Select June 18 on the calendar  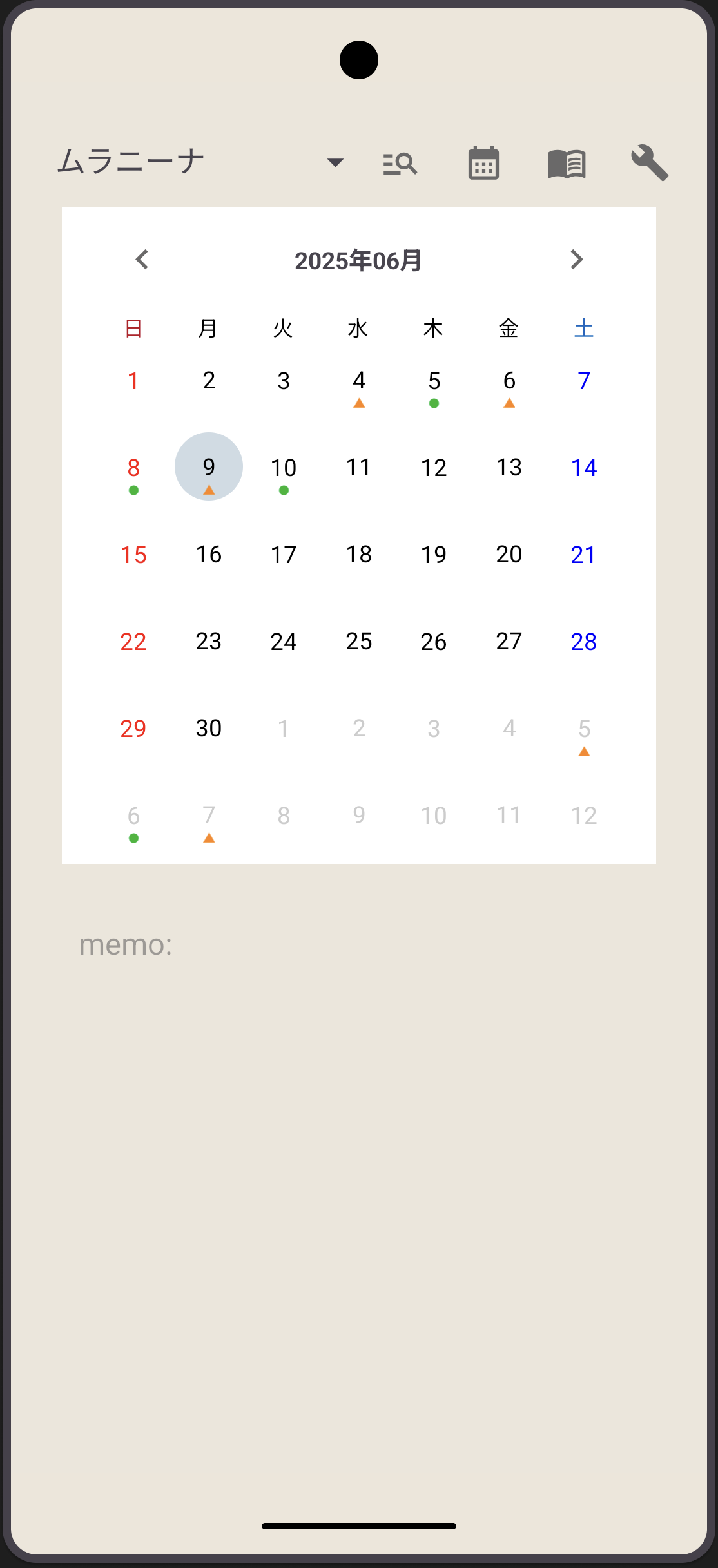click(x=359, y=555)
